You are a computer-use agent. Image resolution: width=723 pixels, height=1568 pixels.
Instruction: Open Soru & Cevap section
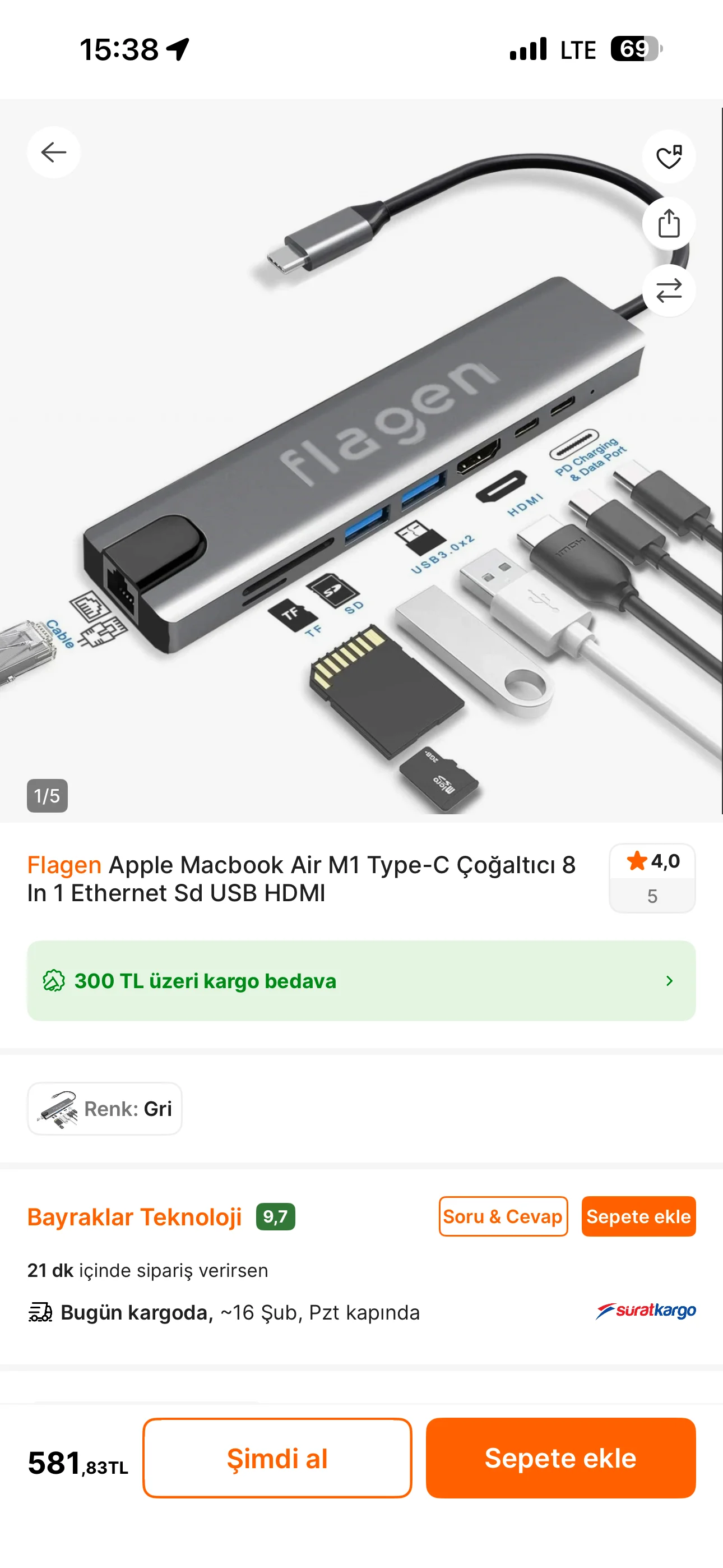(x=503, y=1216)
